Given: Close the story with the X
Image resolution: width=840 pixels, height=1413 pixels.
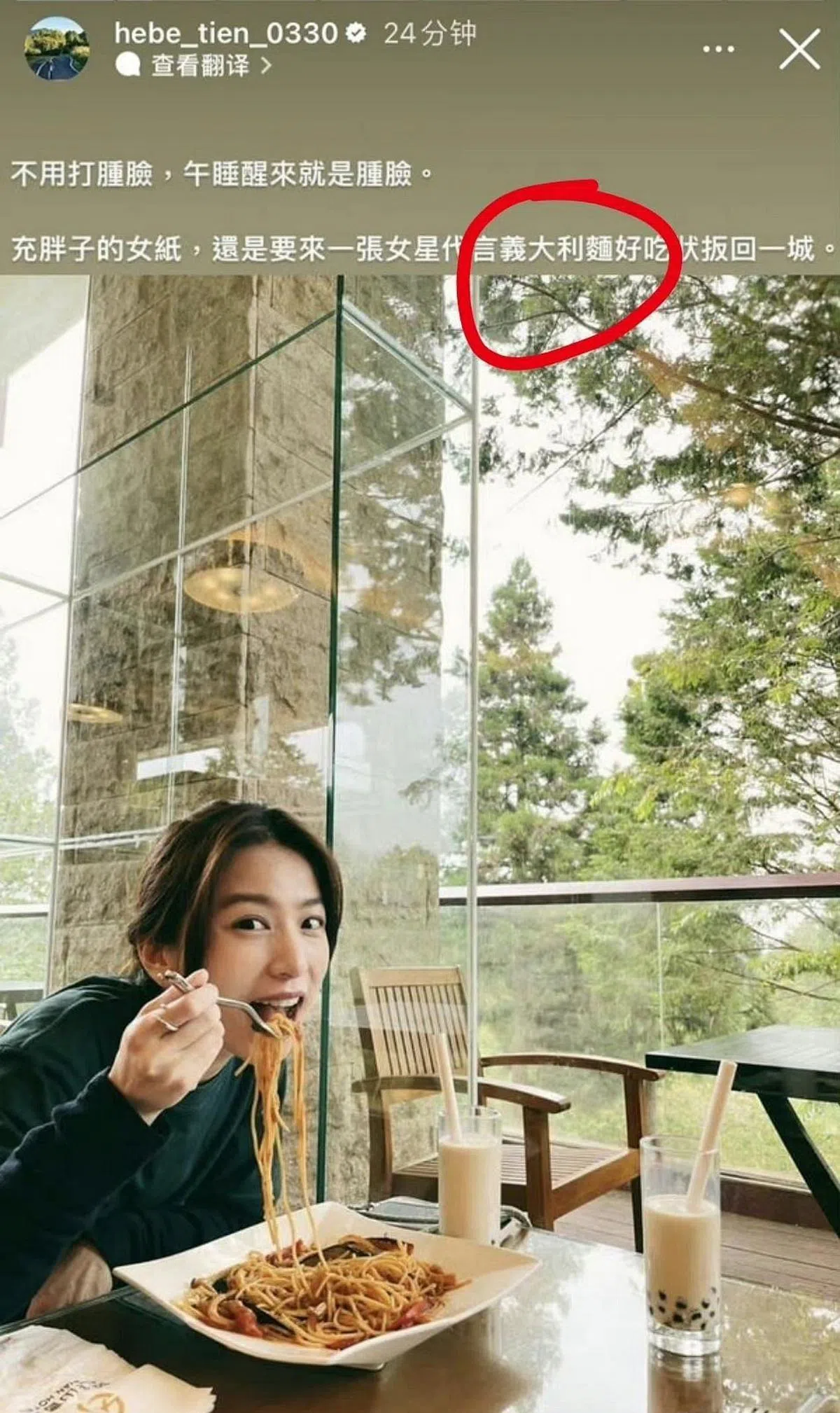Looking at the screenshot, I should [x=799, y=50].
